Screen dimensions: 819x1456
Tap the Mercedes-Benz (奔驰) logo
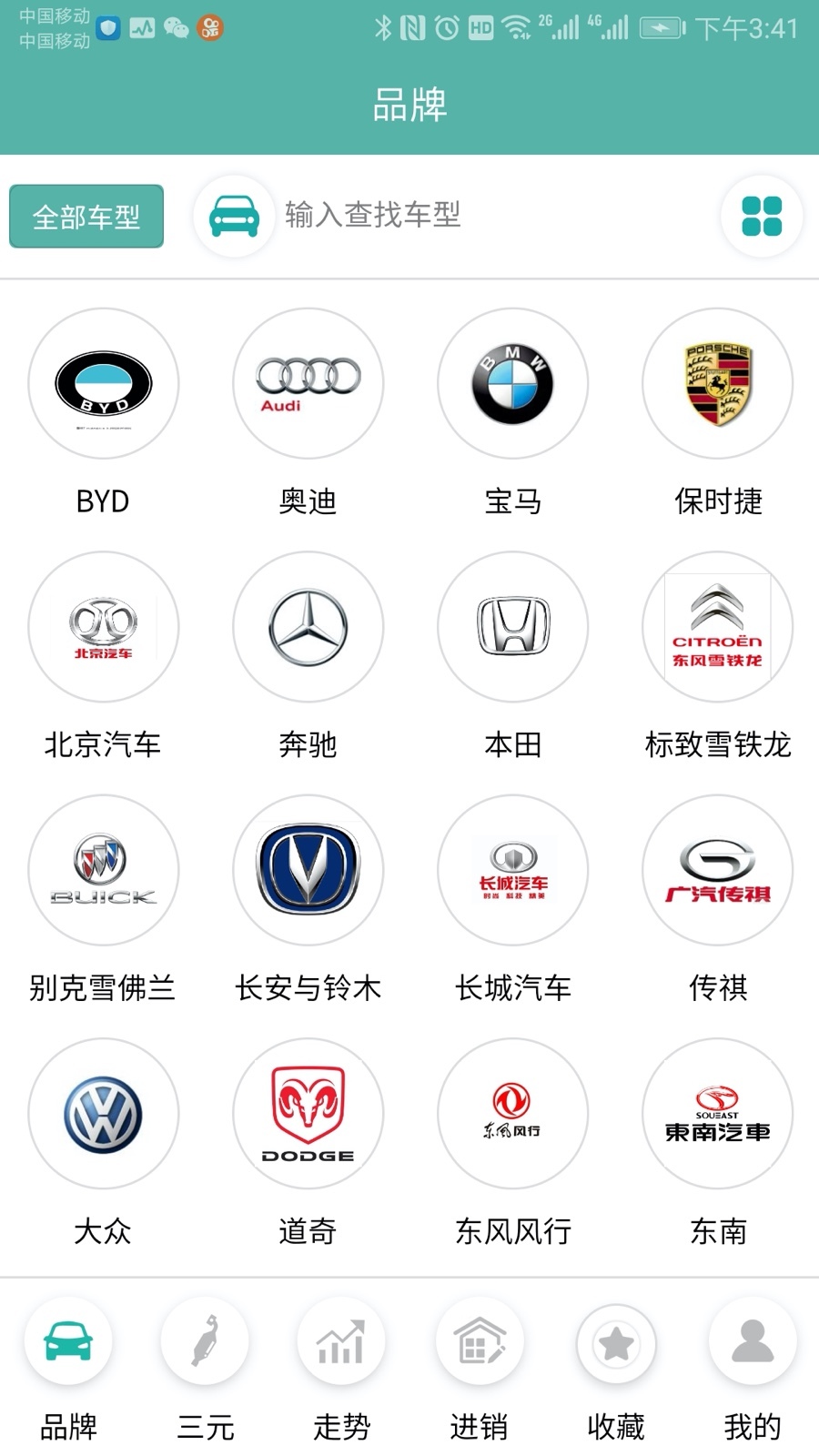coord(308,627)
